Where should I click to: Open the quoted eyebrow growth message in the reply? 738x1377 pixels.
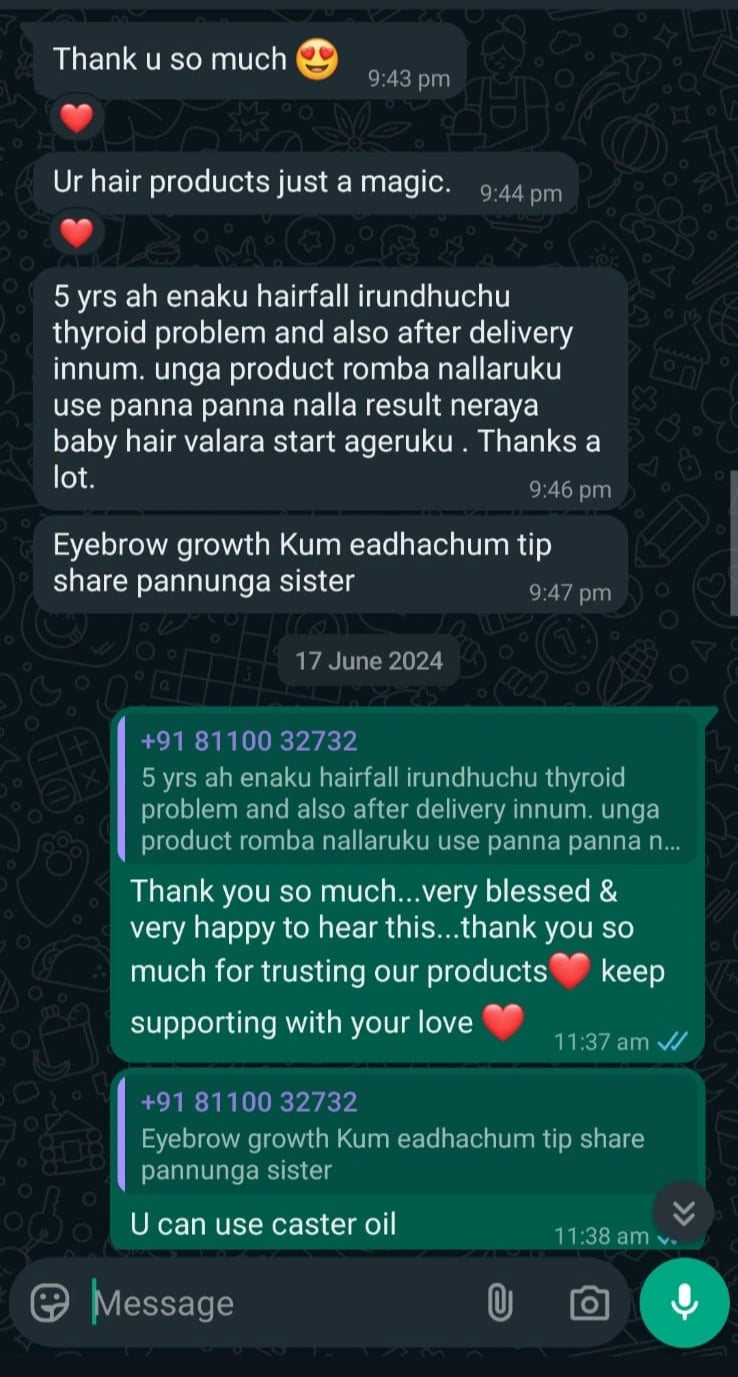408,1137
